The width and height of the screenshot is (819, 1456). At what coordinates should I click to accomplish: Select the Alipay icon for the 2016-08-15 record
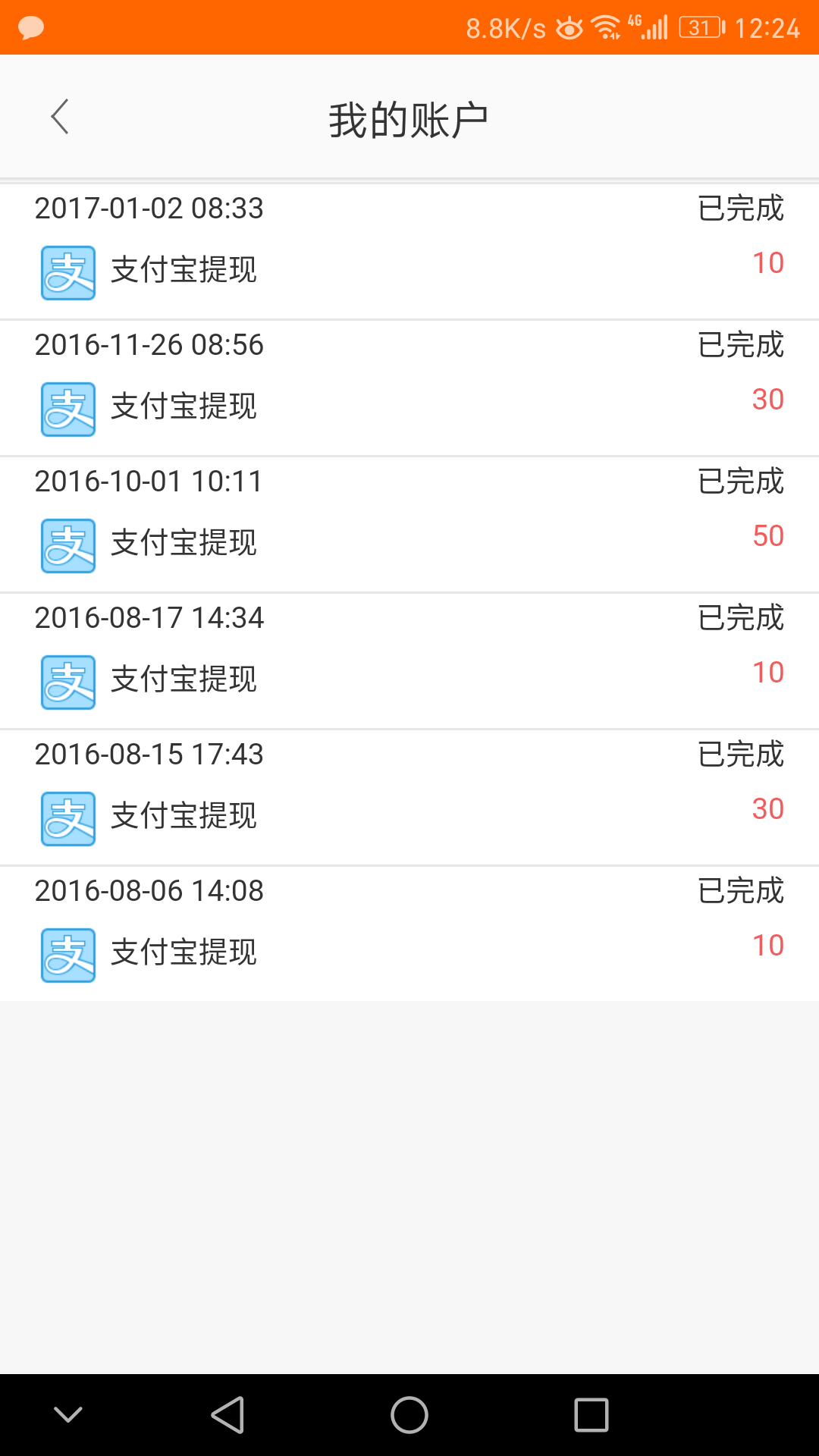click(67, 817)
